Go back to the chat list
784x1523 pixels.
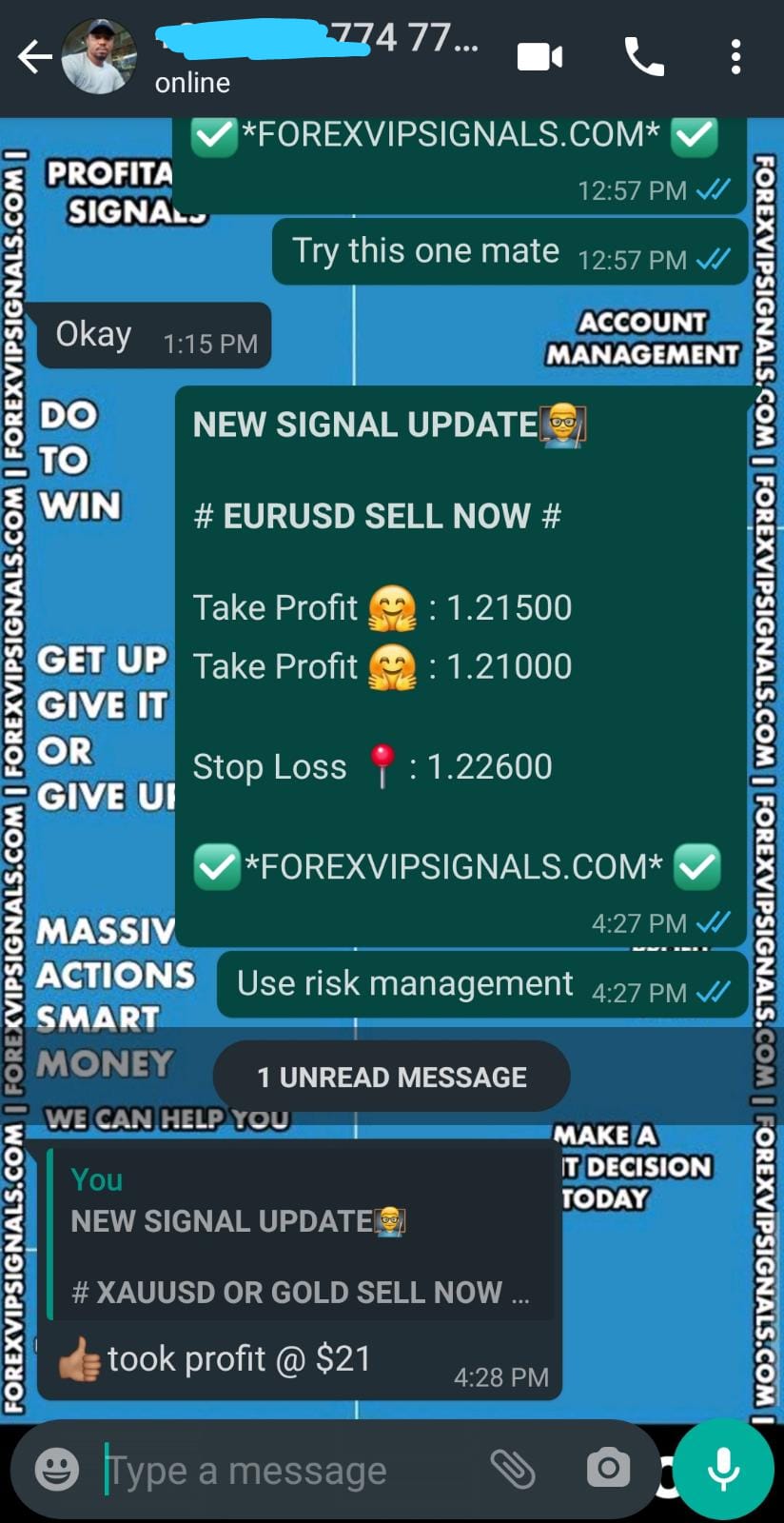(x=35, y=57)
